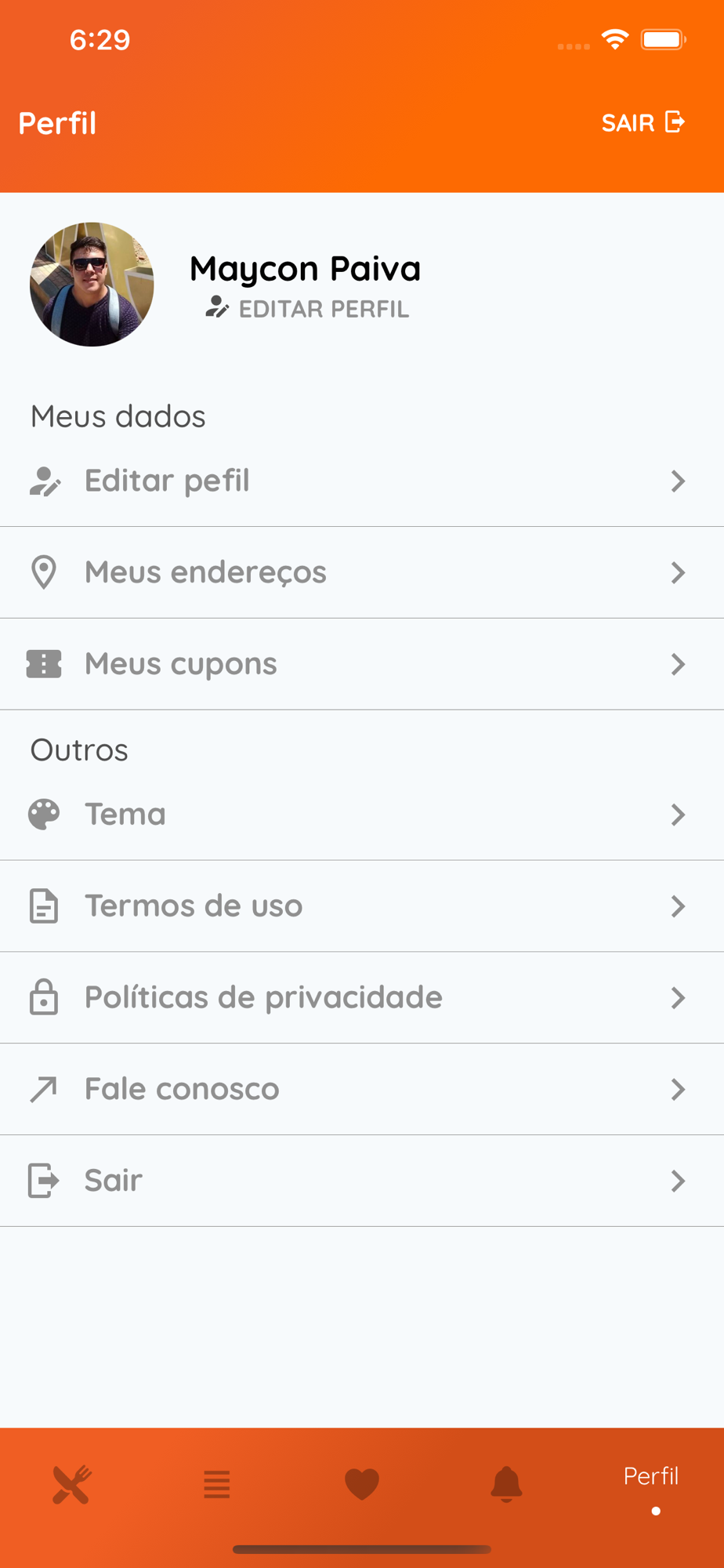The image size is (724, 1568).
Task: Select the Perfil tab in the bottom bar
Action: click(651, 1484)
